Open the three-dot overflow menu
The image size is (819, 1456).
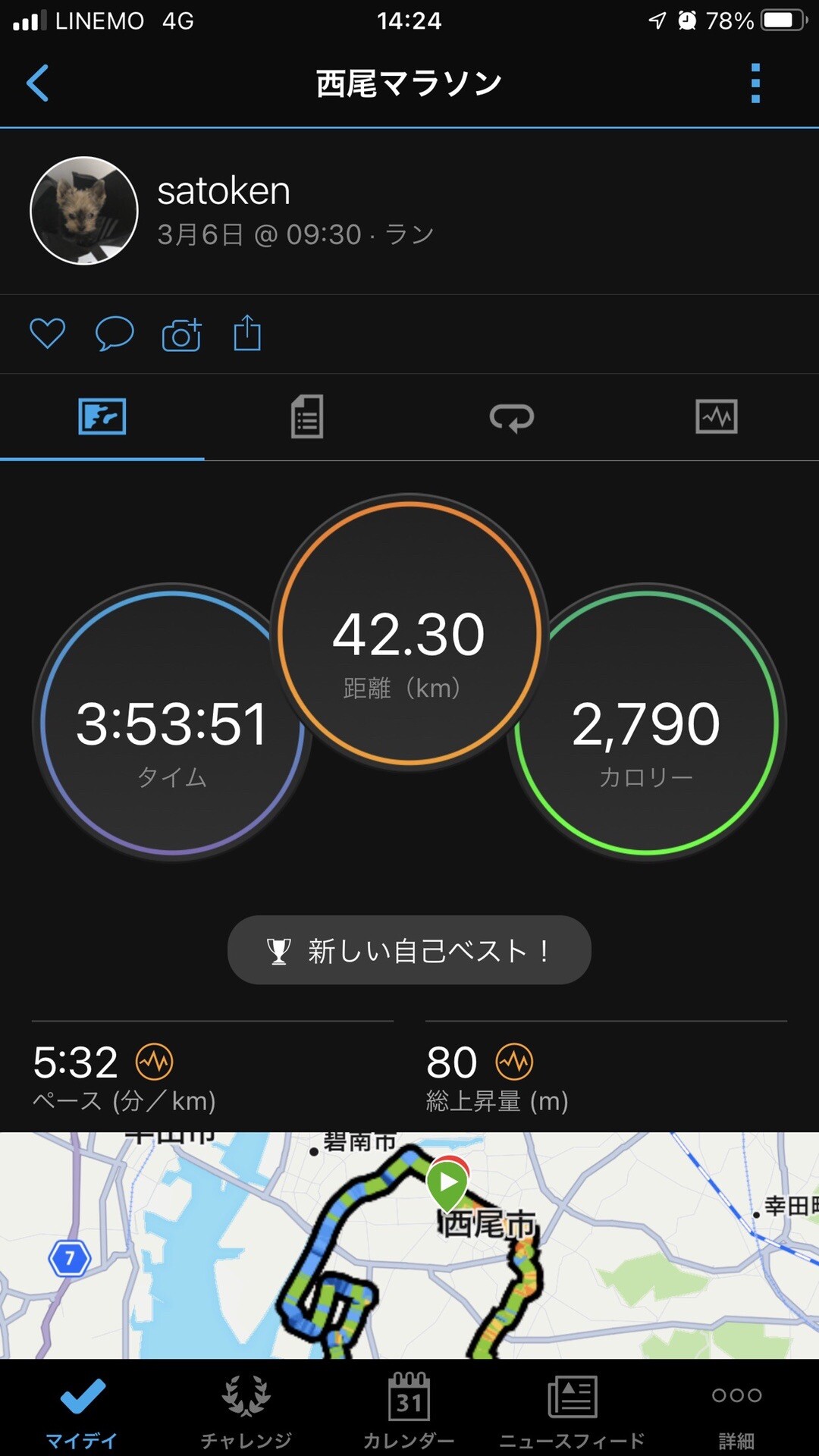click(x=755, y=83)
